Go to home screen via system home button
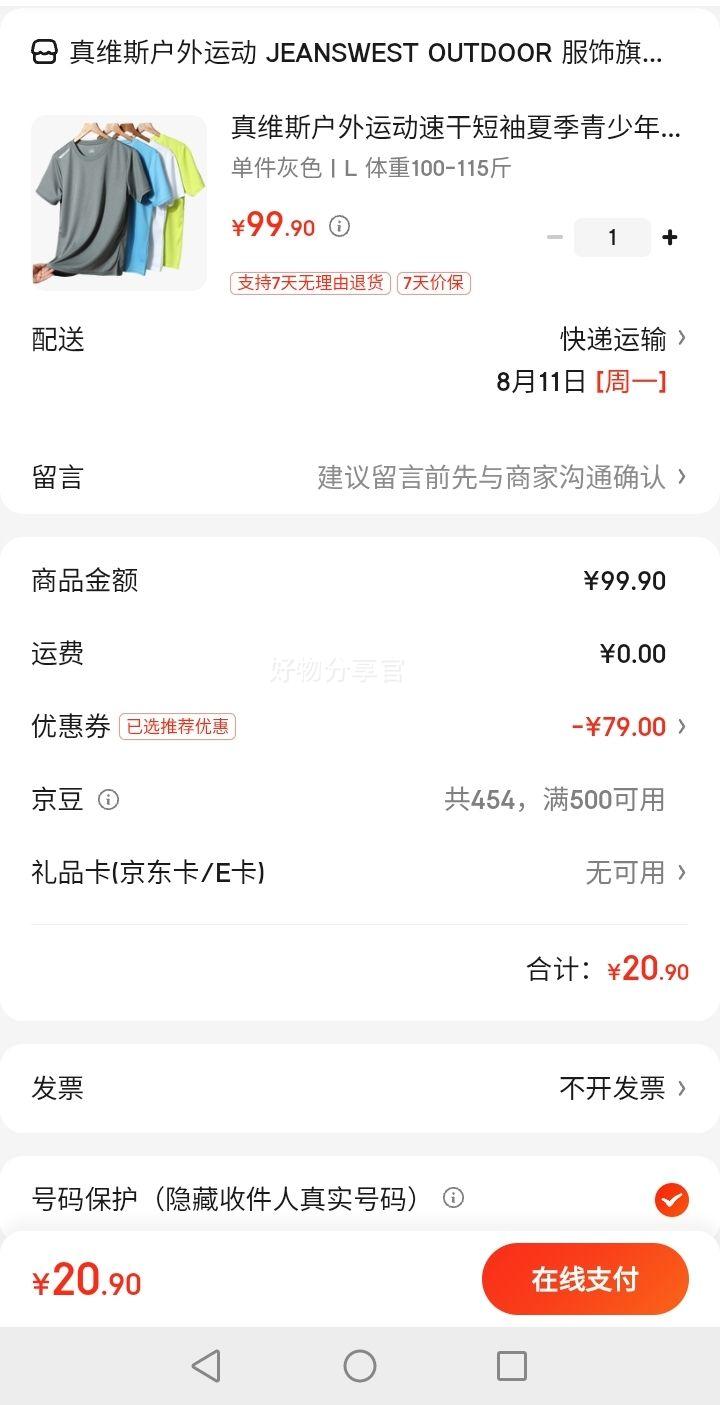 [360, 1366]
